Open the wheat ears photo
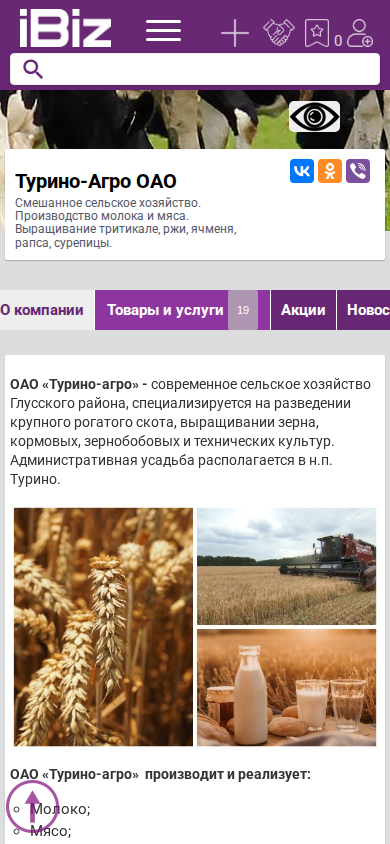 (103, 627)
